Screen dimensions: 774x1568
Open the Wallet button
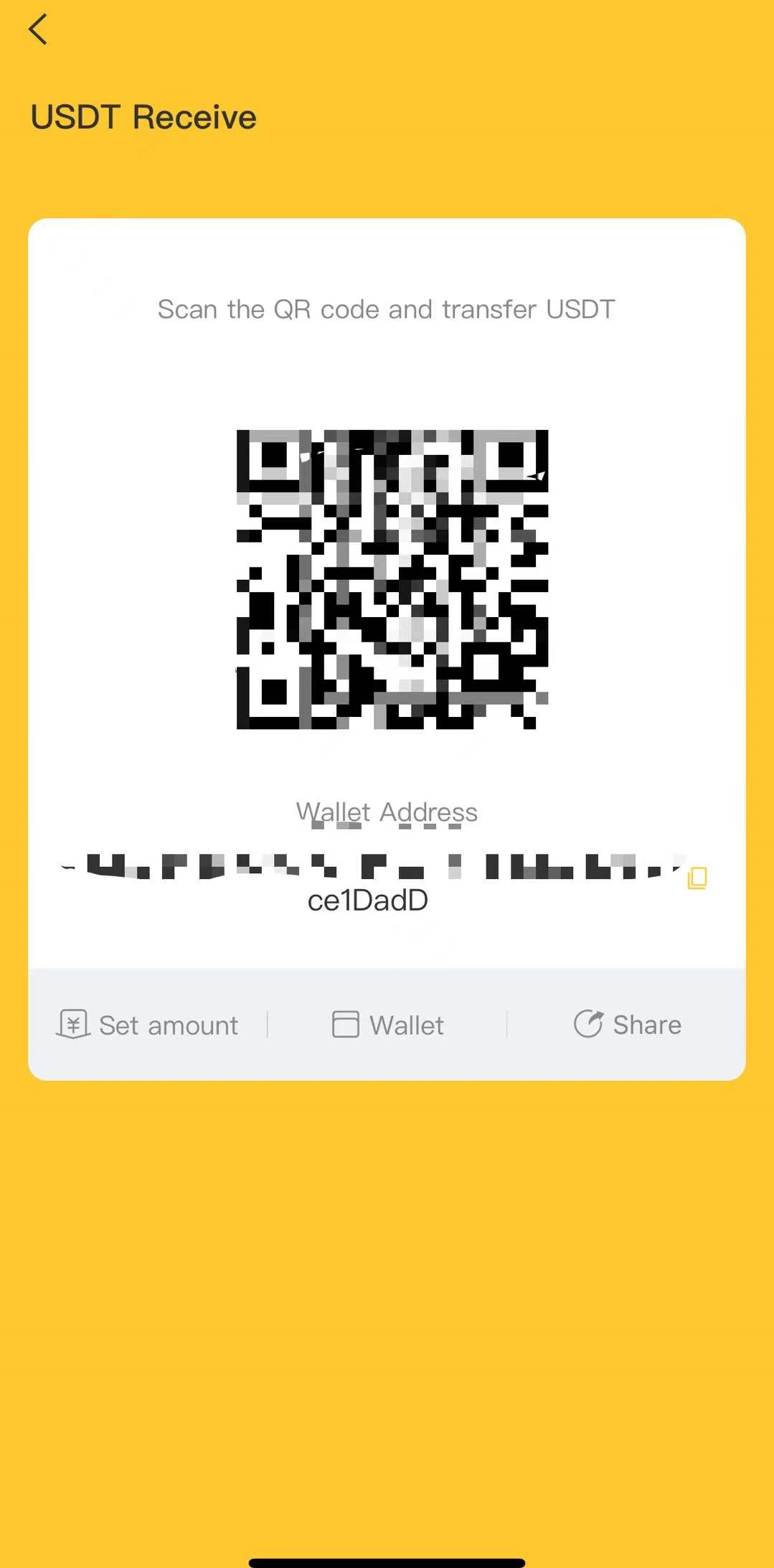pos(388,1025)
